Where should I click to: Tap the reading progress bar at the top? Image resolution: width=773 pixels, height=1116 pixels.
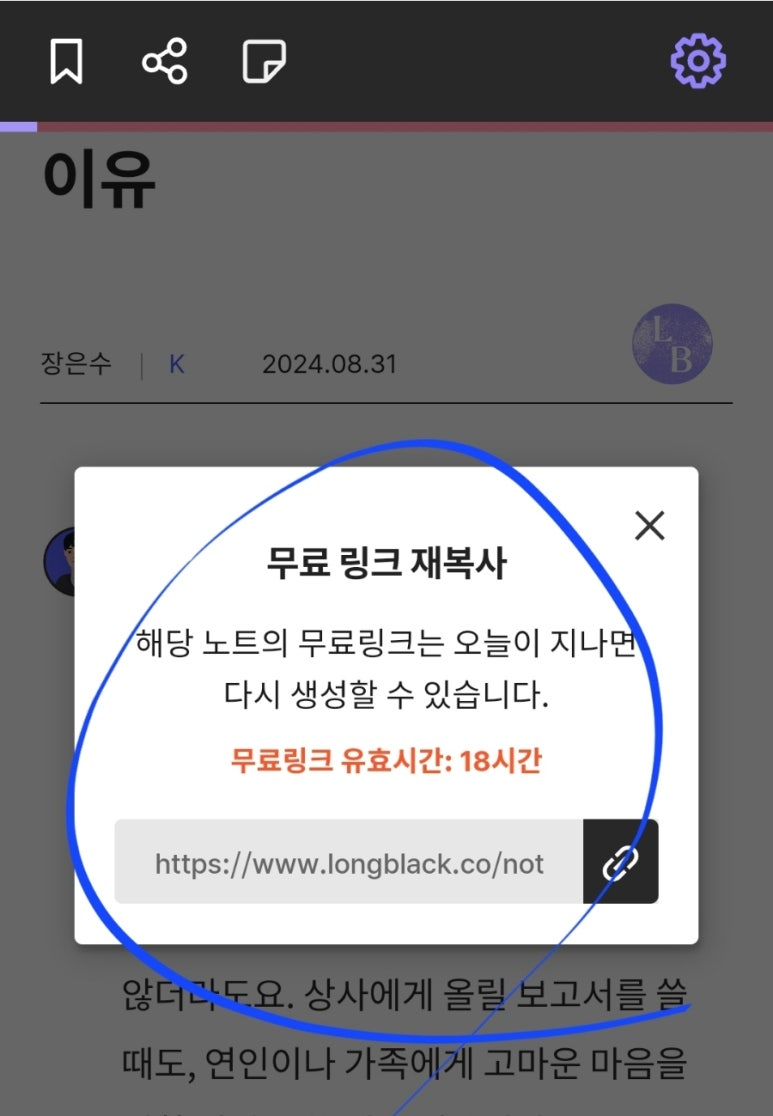386,126
